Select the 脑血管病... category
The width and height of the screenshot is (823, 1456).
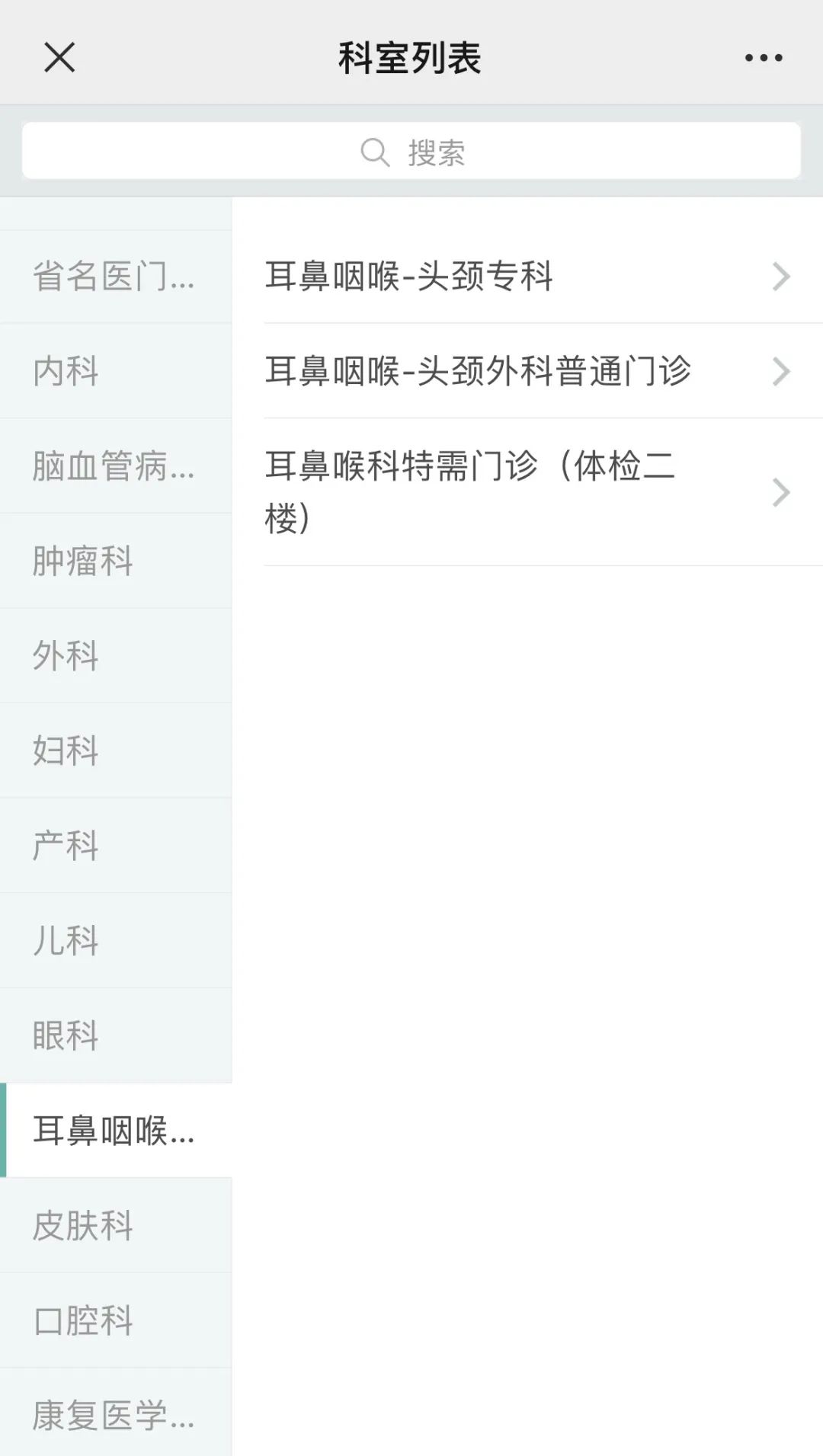pos(114,466)
